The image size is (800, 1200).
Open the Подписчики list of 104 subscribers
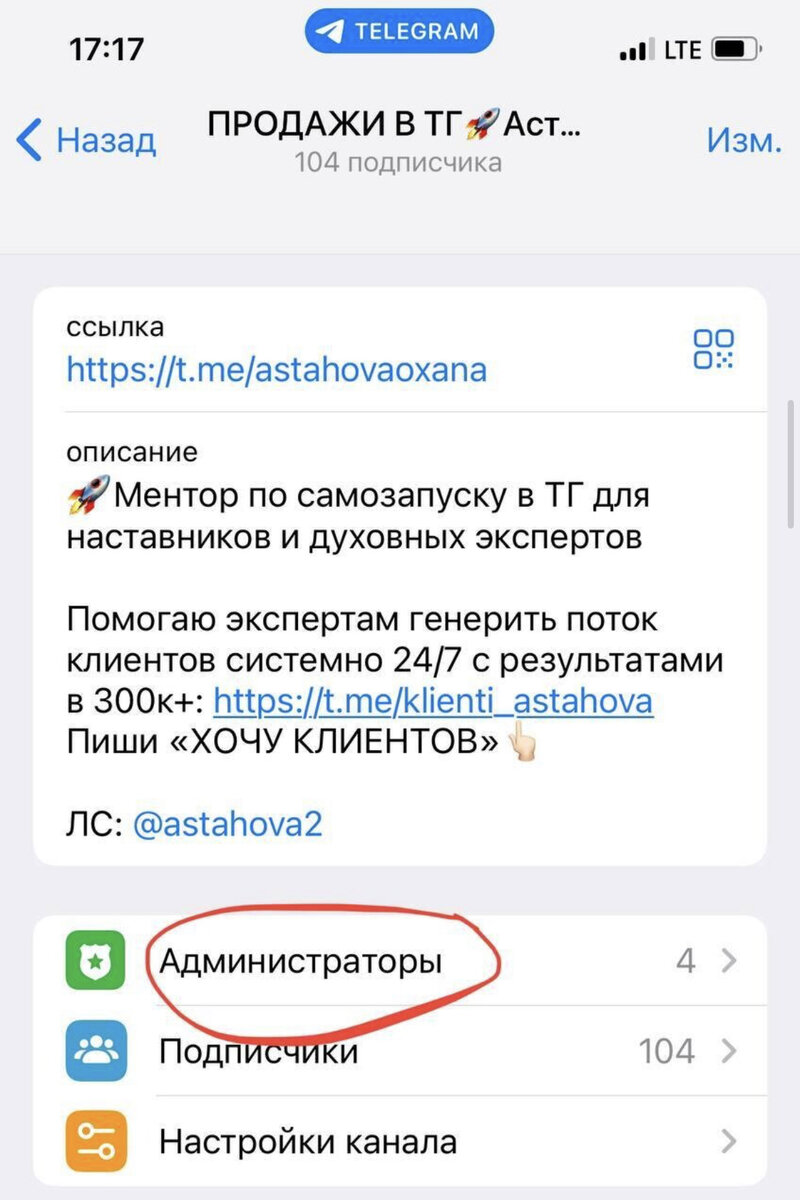[259, 1051]
